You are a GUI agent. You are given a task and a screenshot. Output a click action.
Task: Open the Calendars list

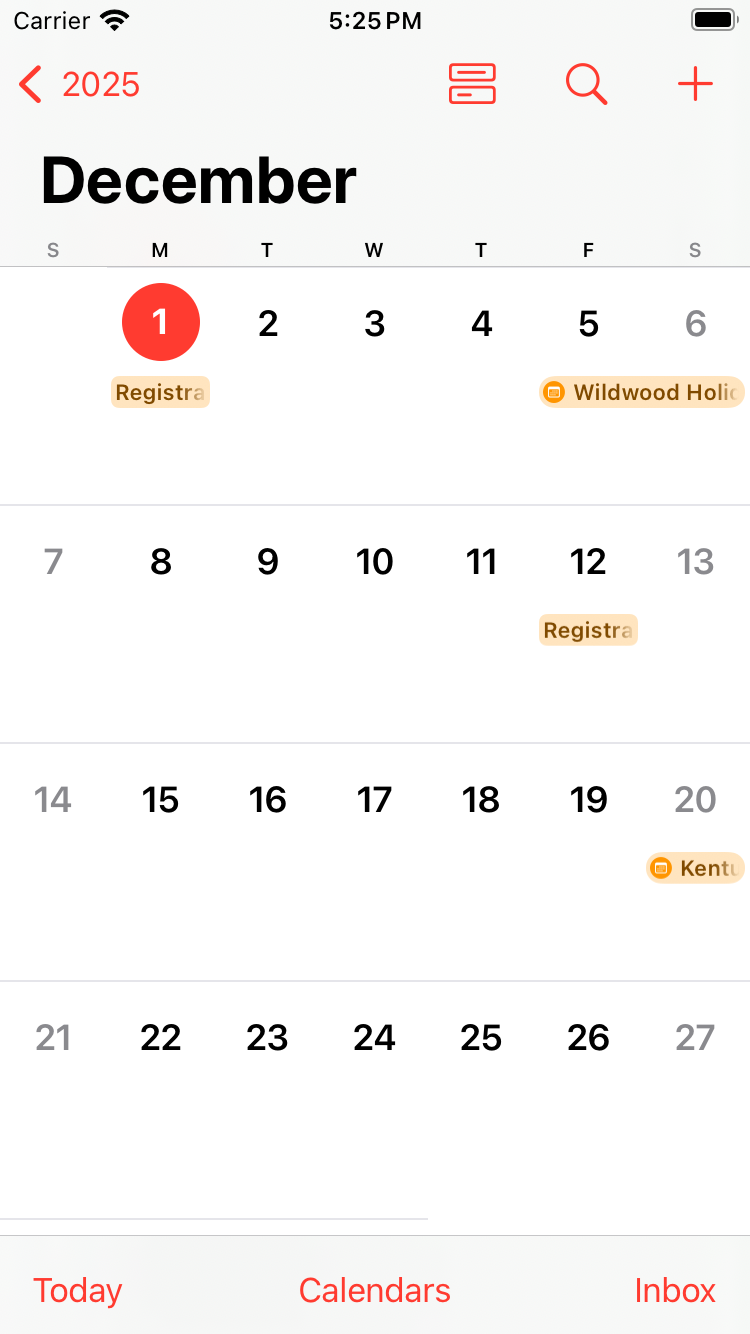(375, 1290)
